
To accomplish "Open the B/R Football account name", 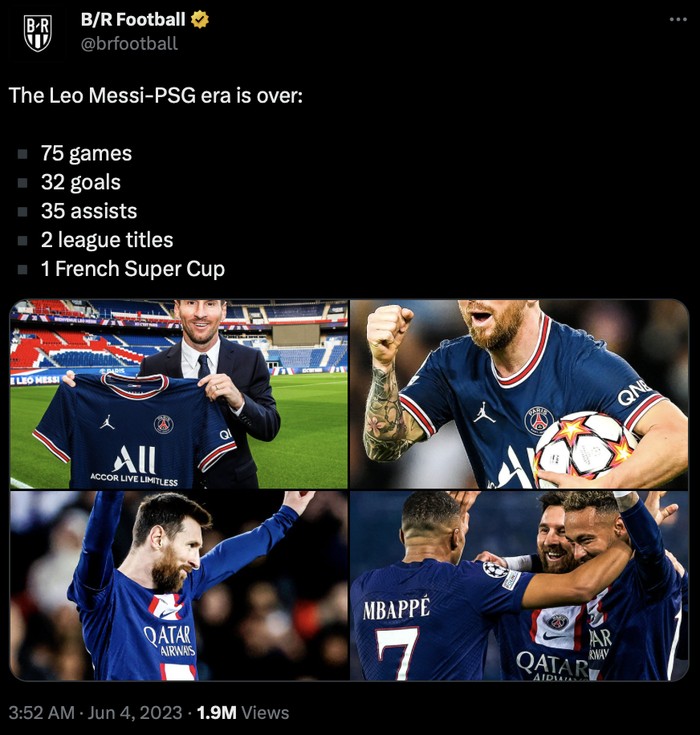I will [132, 19].
